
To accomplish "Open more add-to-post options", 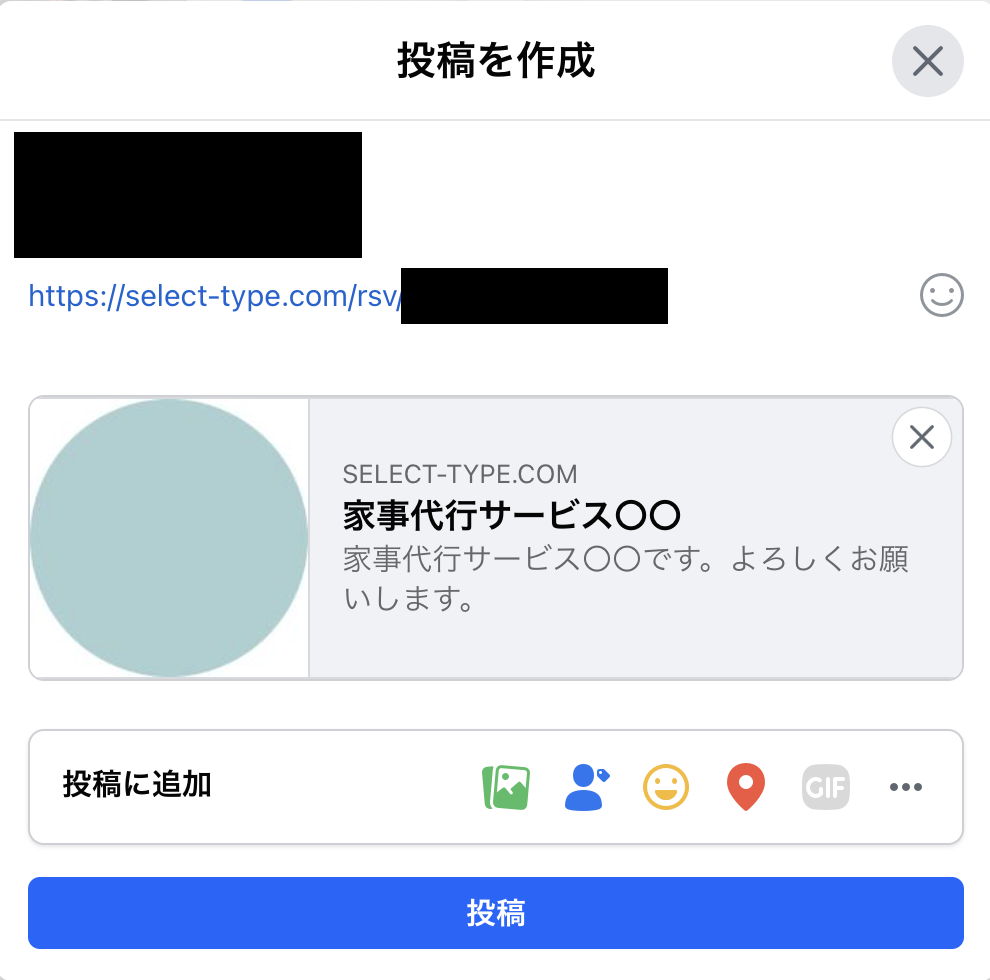I will tap(905, 788).
